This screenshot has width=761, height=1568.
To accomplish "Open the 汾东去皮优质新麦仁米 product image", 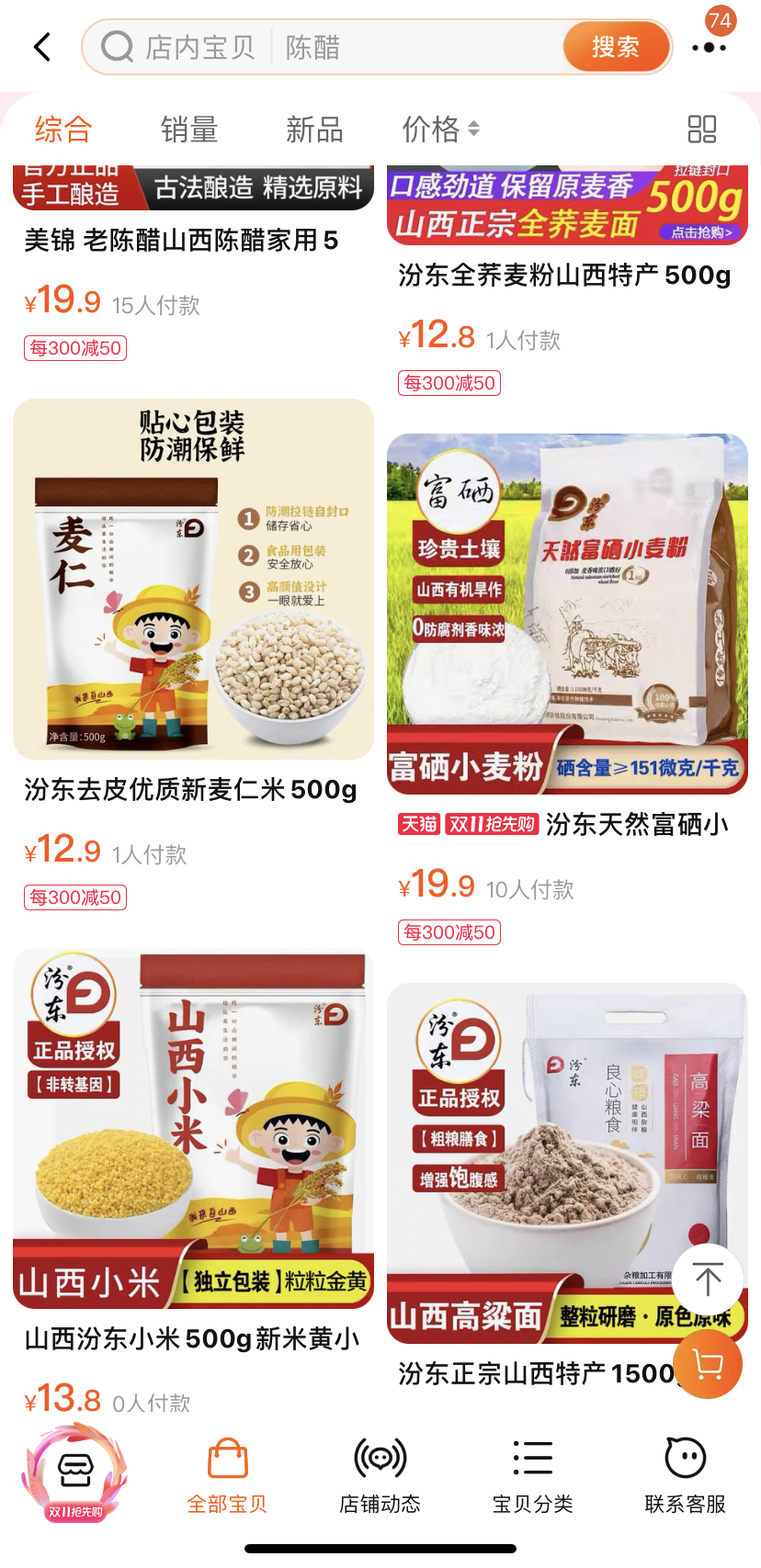I will (x=192, y=579).
